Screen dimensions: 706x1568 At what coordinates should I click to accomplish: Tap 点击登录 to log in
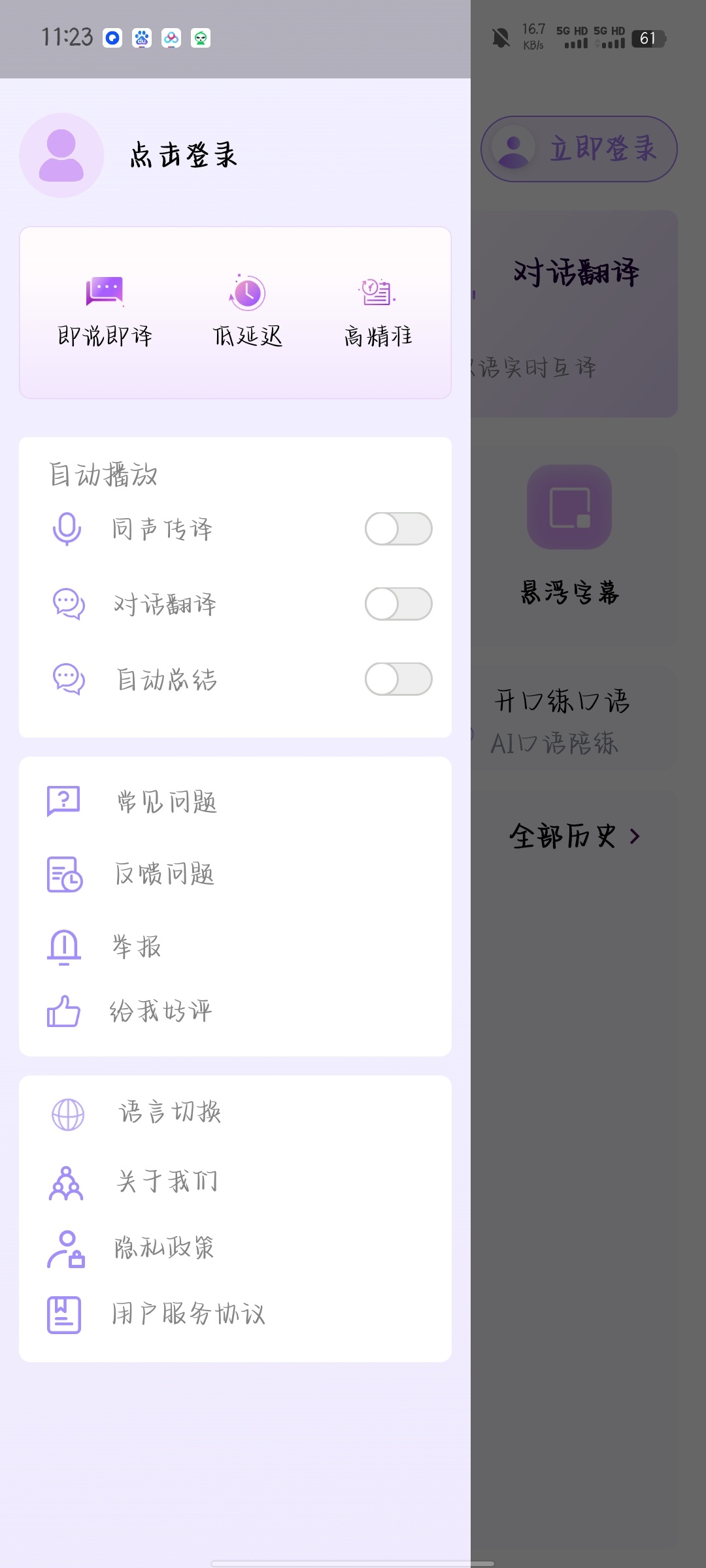coord(183,155)
